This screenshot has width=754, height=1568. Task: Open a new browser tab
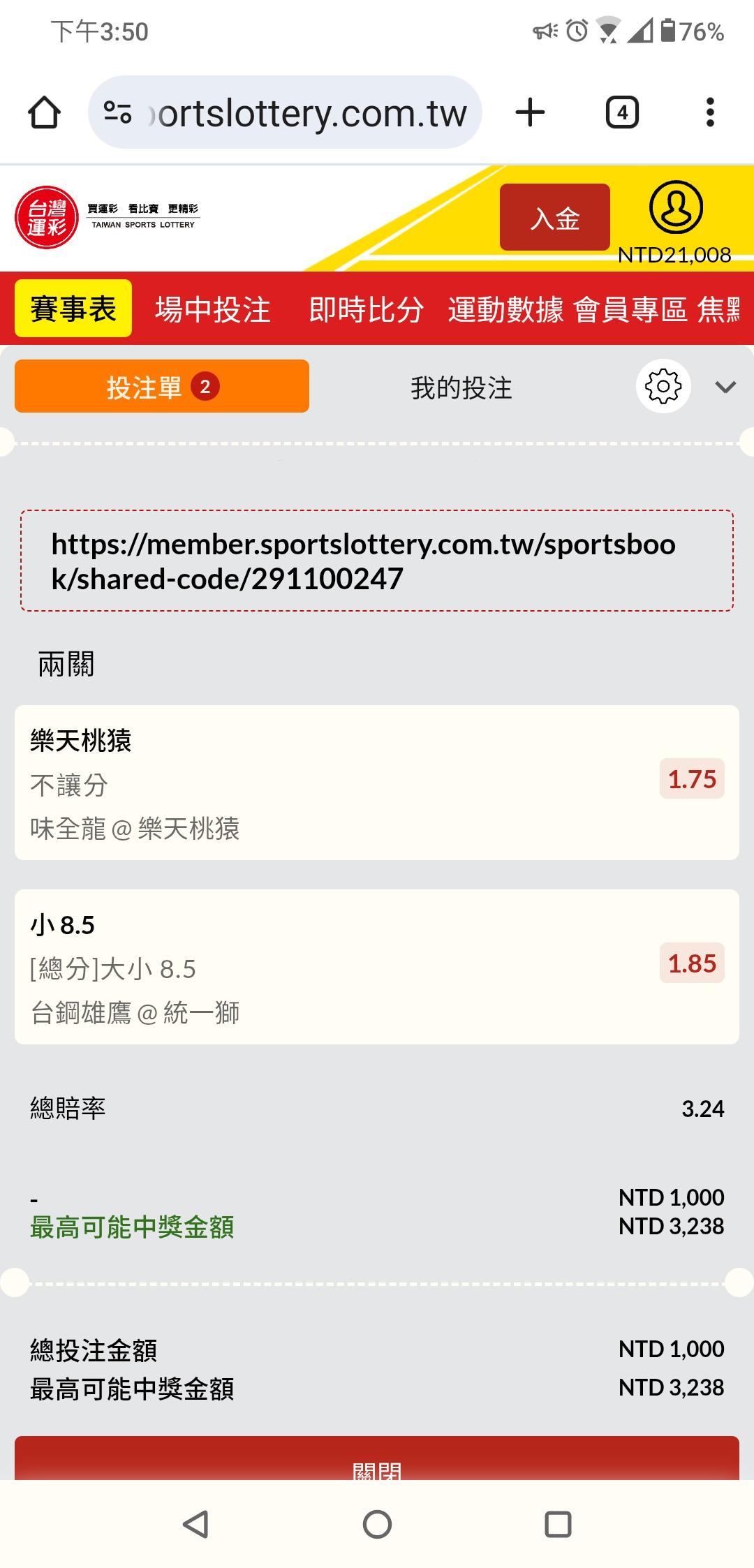[x=530, y=112]
